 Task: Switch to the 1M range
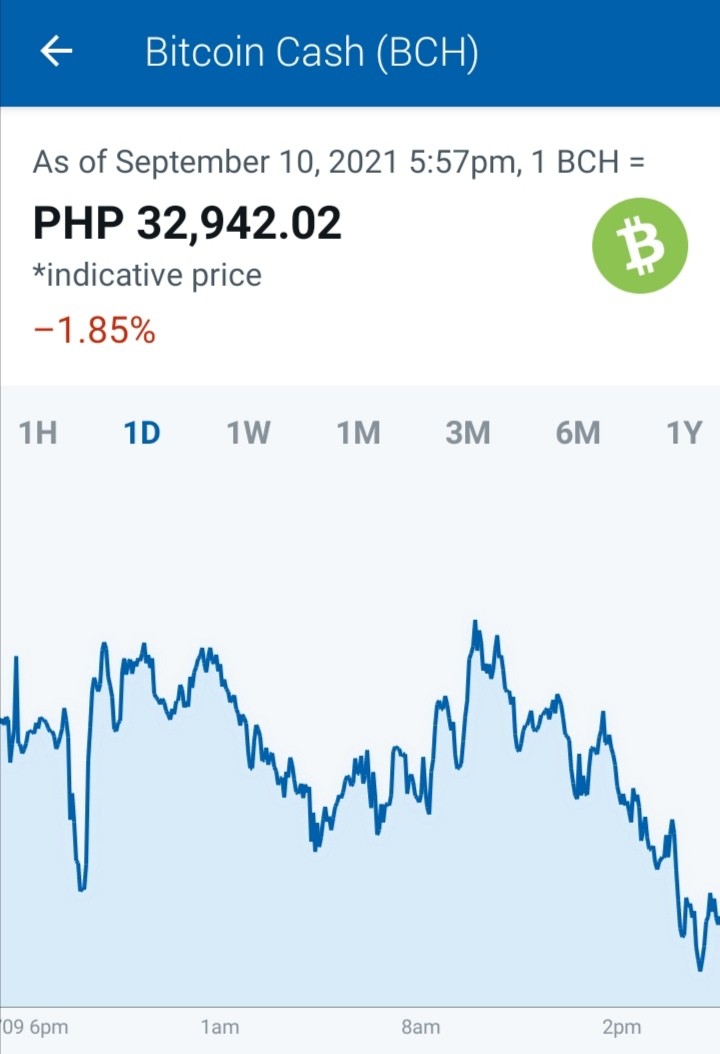pos(358,433)
